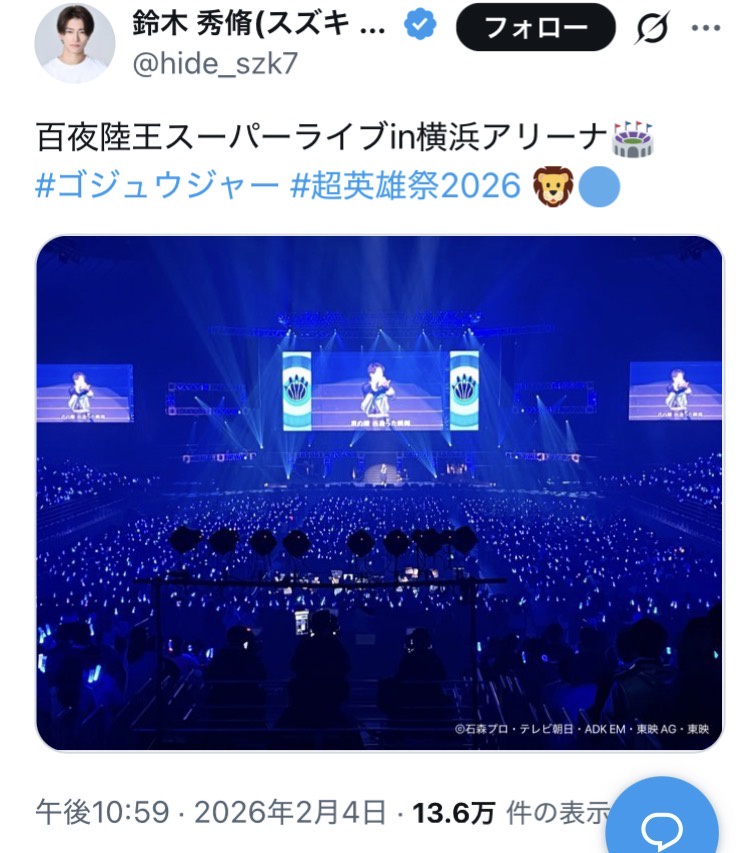Open the @hide_szk7 account handle
This screenshot has height=853, width=750.
216,63
